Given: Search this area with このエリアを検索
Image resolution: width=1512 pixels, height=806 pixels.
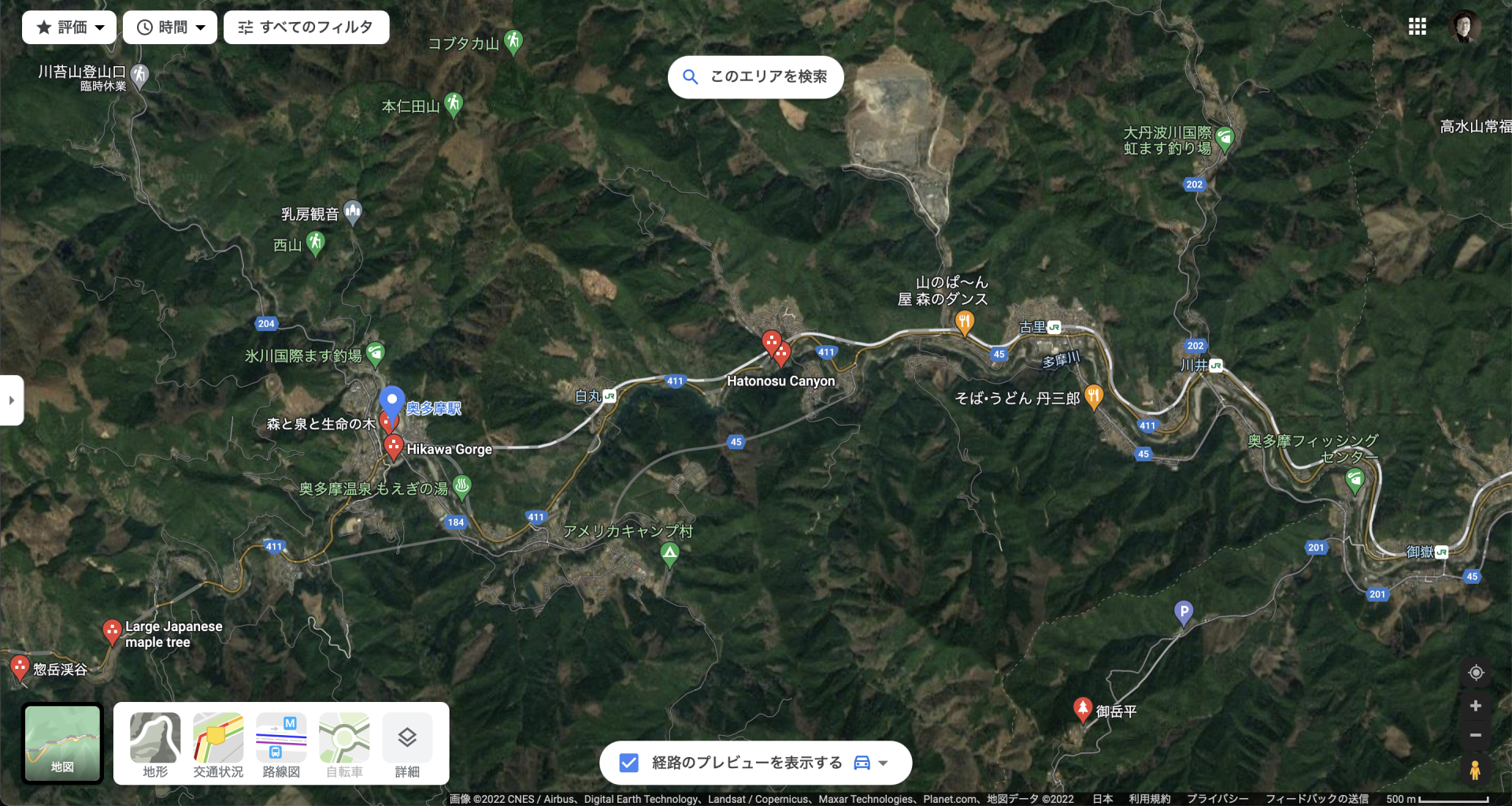Looking at the screenshot, I should (x=756, y=76).
